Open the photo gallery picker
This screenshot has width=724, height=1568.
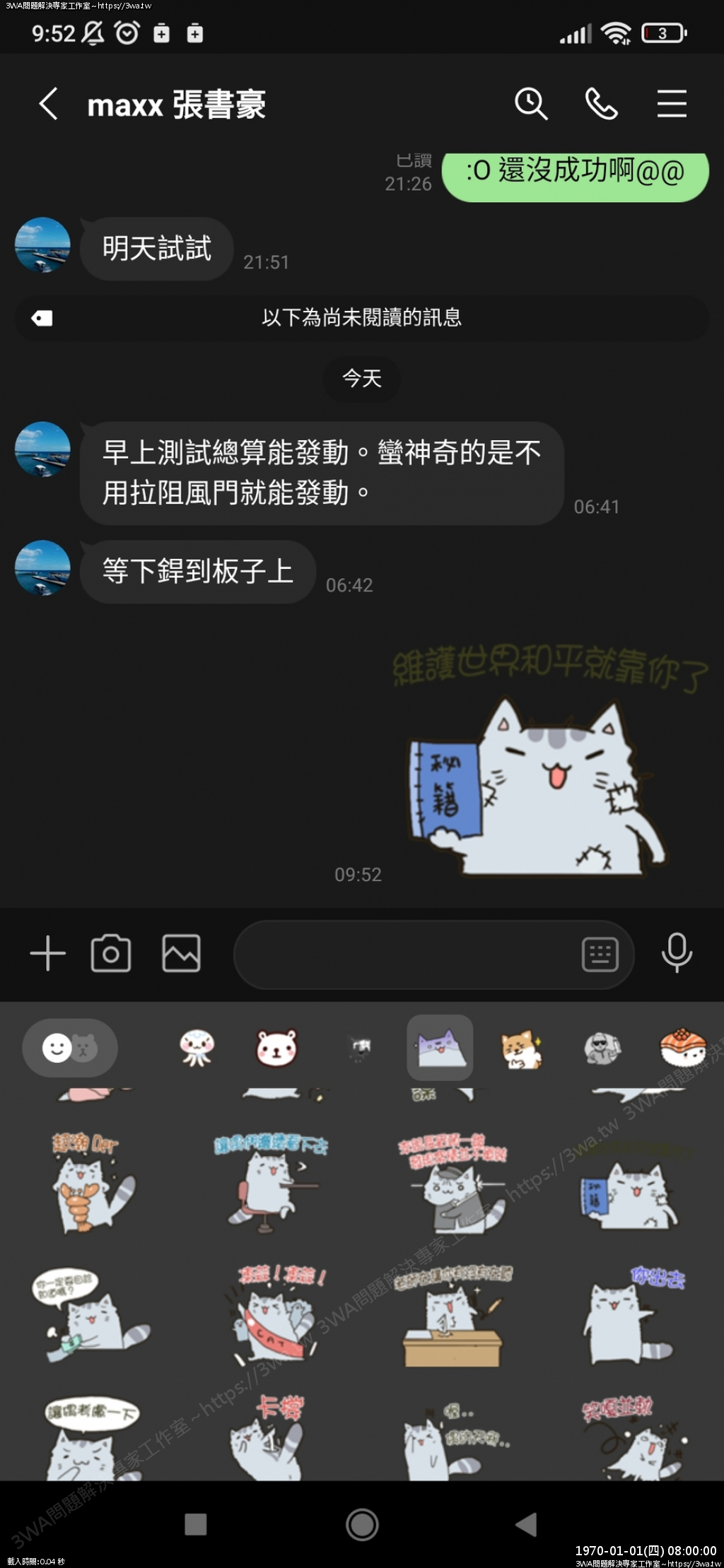point(181,953)
